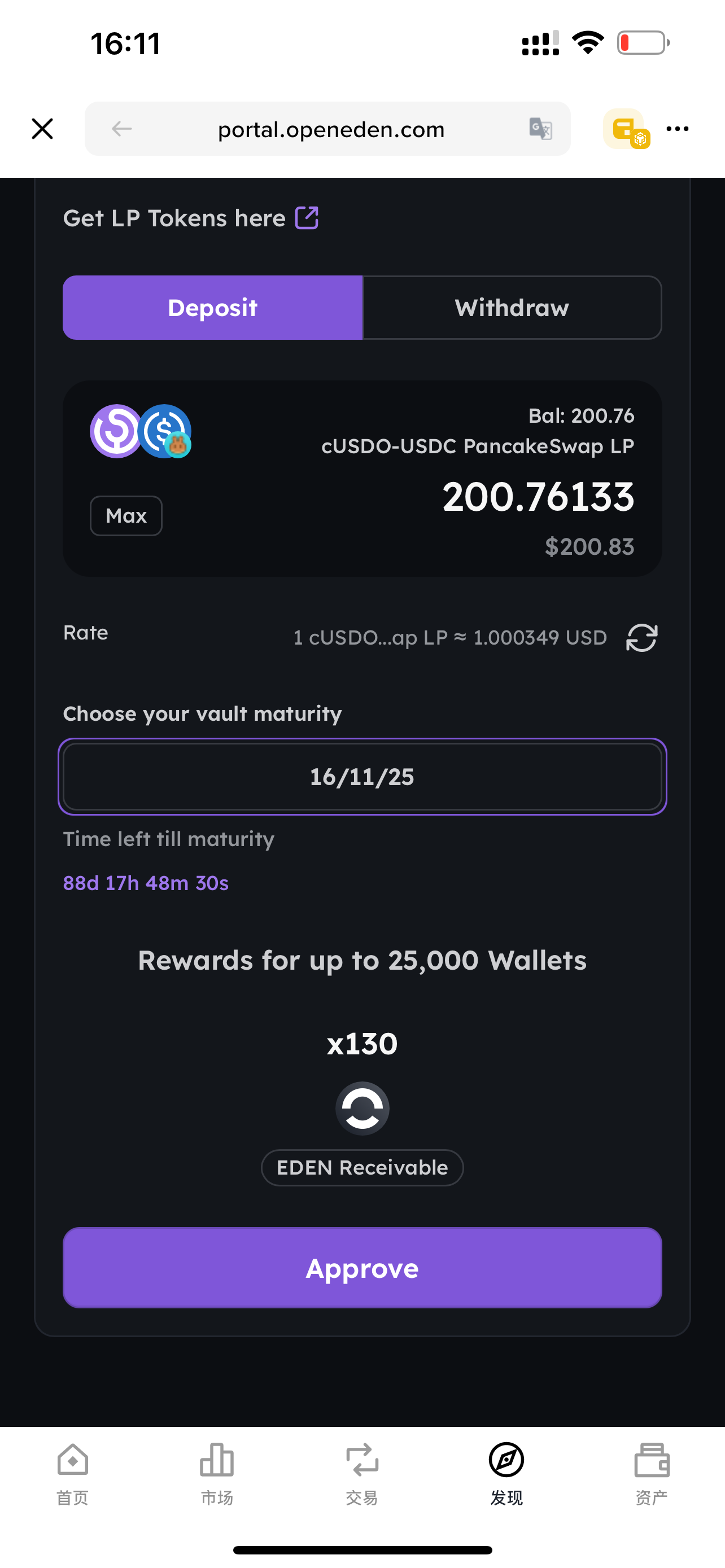Edit the 200.76133 deposit amount
This screenshot has height=1568, width=725.
pyautogui.click(x=538, y=497)
